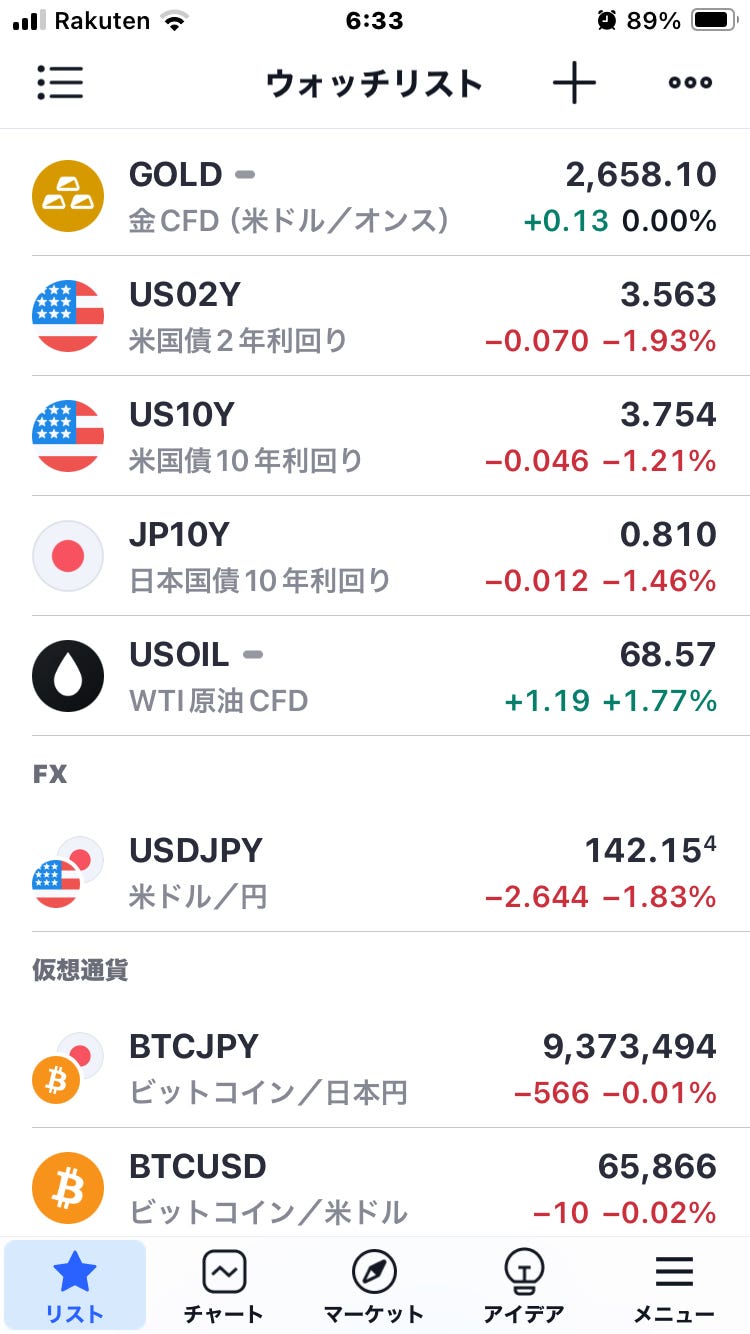Open the watchlist list menu icon
Image resolution: width=750 pixels, height=1334 pixels.
pyautogui.click(x=60, y=83)
